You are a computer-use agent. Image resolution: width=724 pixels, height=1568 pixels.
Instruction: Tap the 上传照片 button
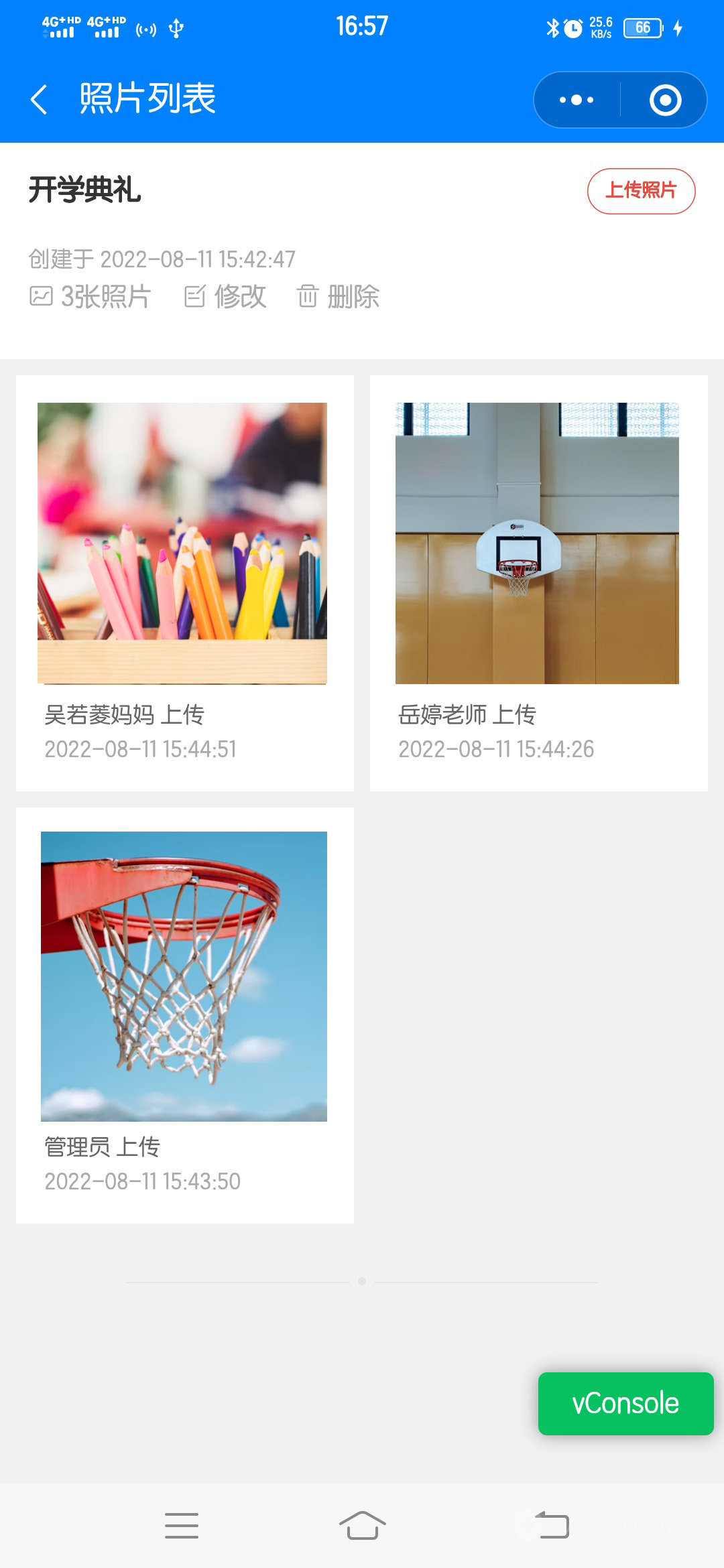pos(641,191)
